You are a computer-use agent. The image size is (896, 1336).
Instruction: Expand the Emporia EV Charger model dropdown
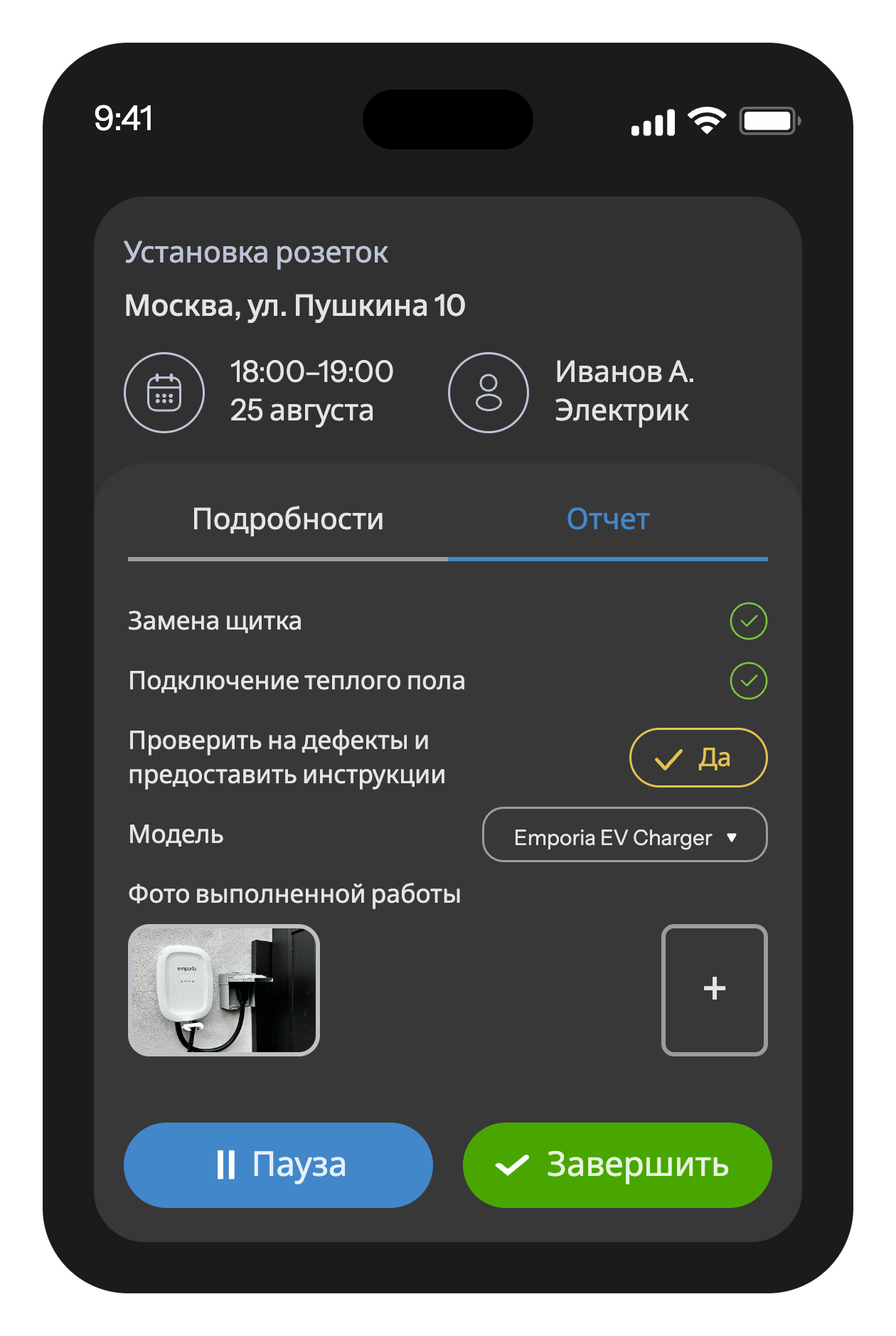point(624,835)
